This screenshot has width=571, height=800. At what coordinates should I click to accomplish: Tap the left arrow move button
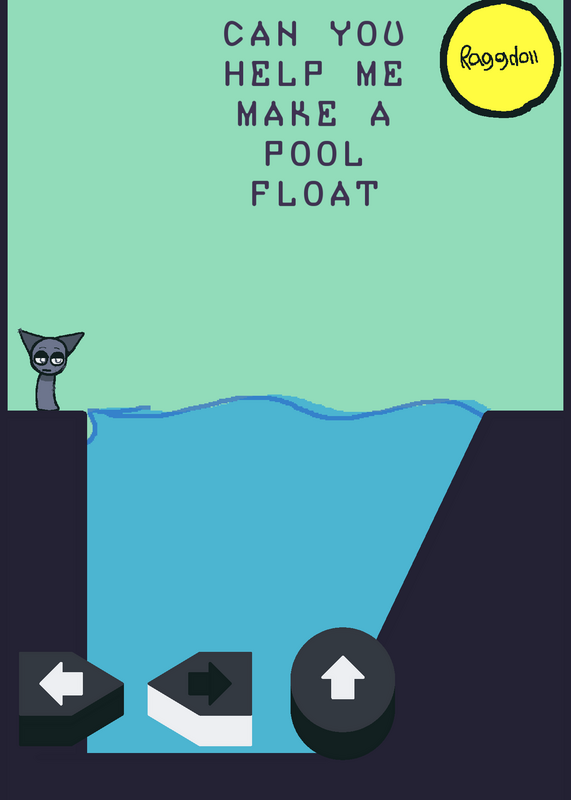pyautogui.click(x=71, y=698)
